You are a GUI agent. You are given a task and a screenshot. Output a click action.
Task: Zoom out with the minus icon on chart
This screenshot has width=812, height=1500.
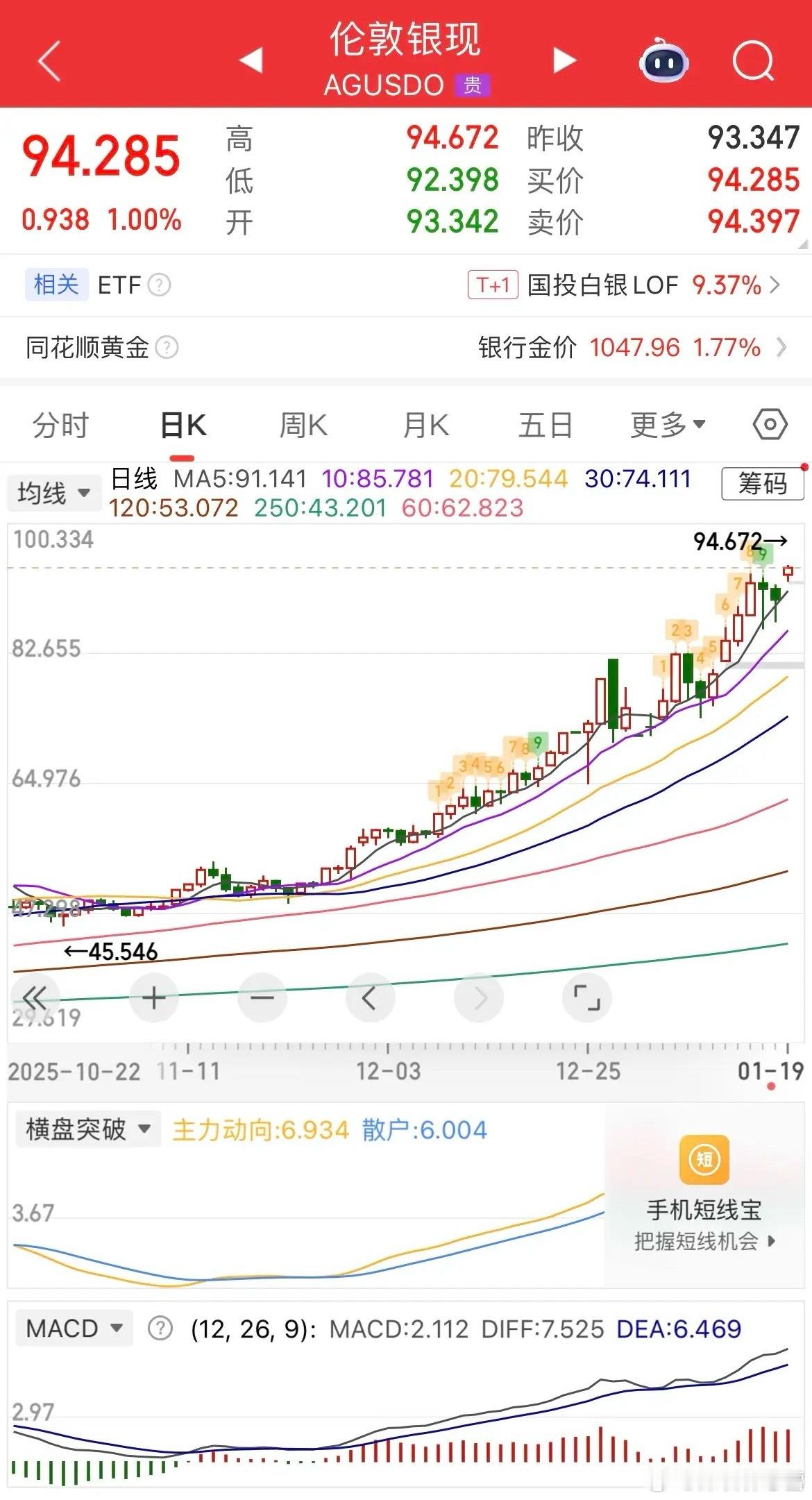pos(262,997)
